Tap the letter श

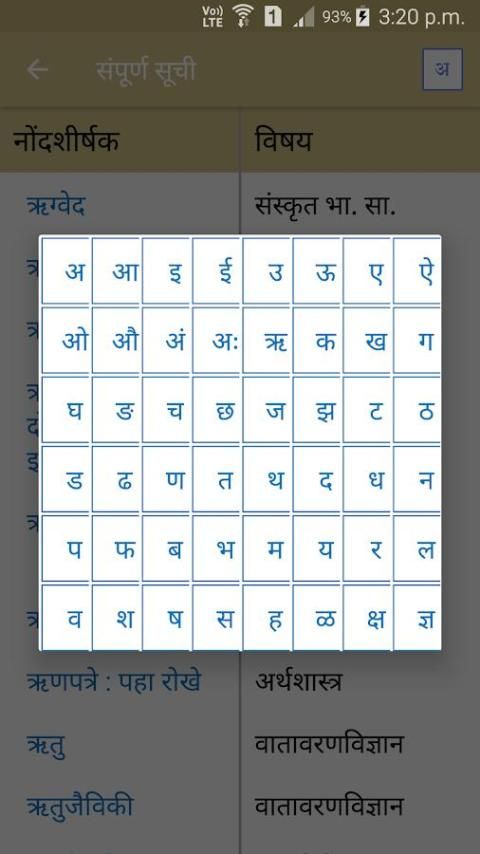[116, 618]
